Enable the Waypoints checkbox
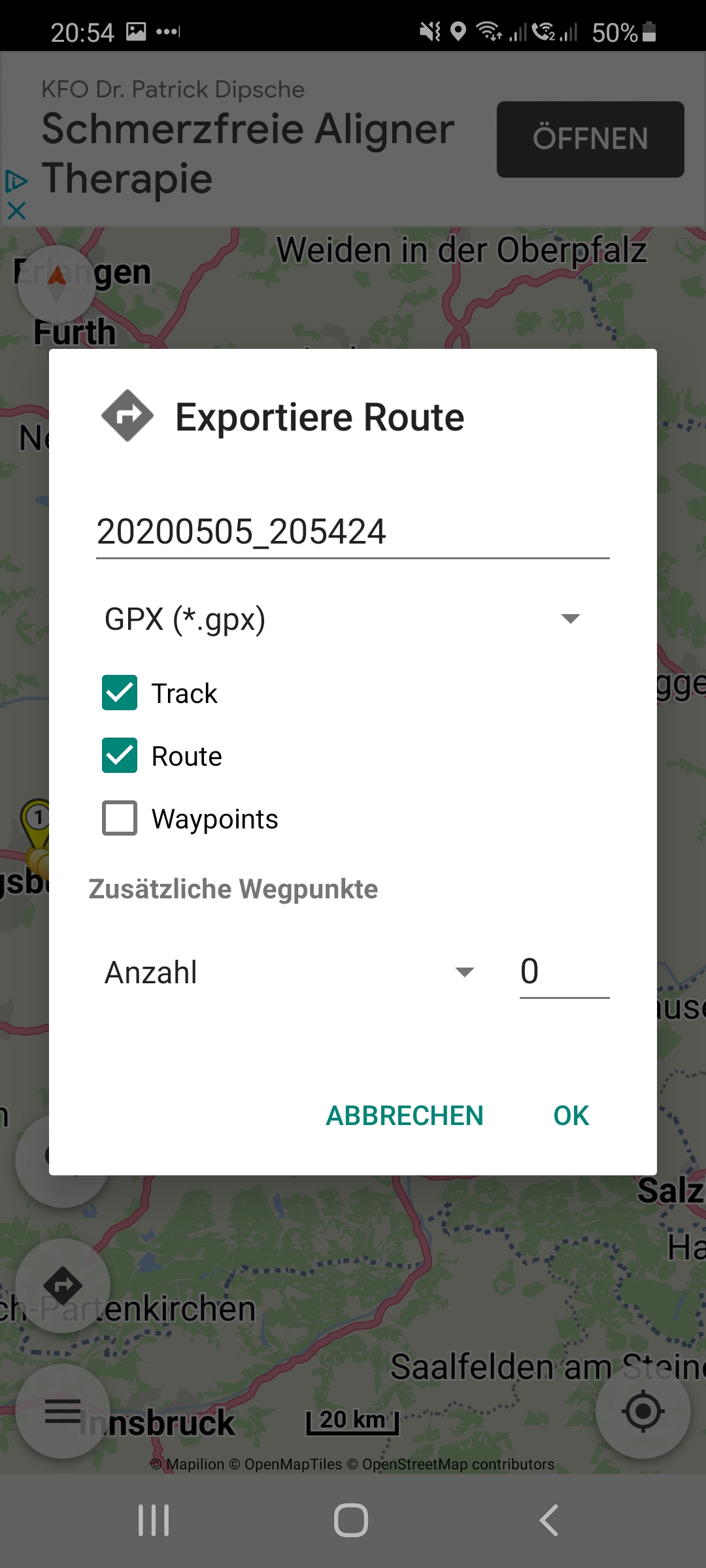 click(x=120, y=818)
